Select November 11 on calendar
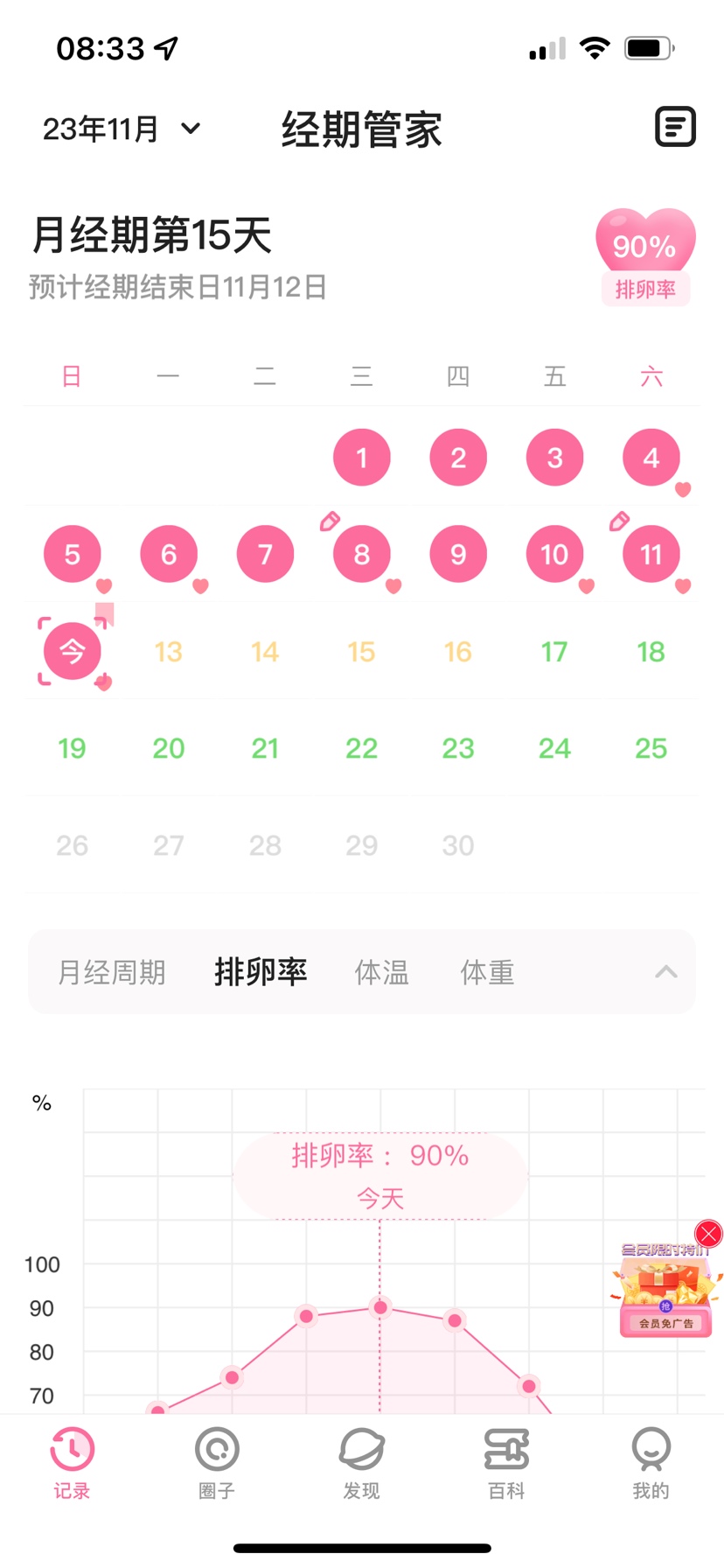This screenshot has width=724, height=1568. tap(651, 555)
